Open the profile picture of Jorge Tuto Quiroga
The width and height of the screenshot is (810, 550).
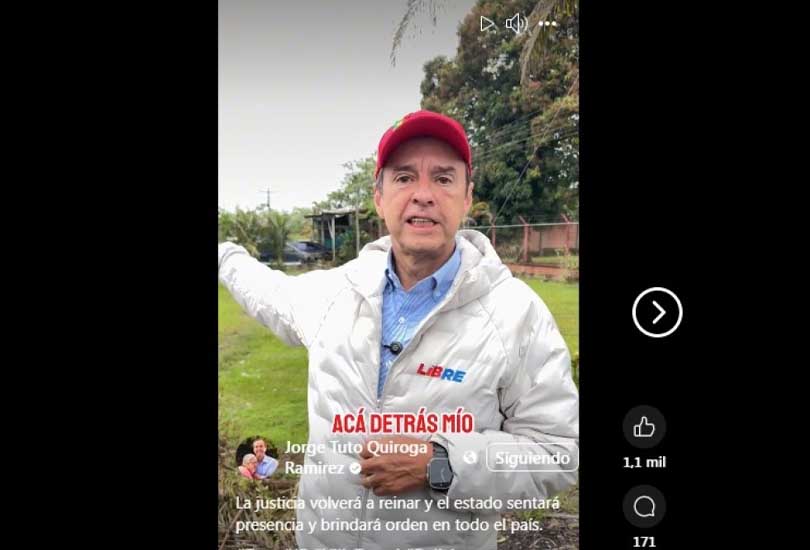coord(257,458)
